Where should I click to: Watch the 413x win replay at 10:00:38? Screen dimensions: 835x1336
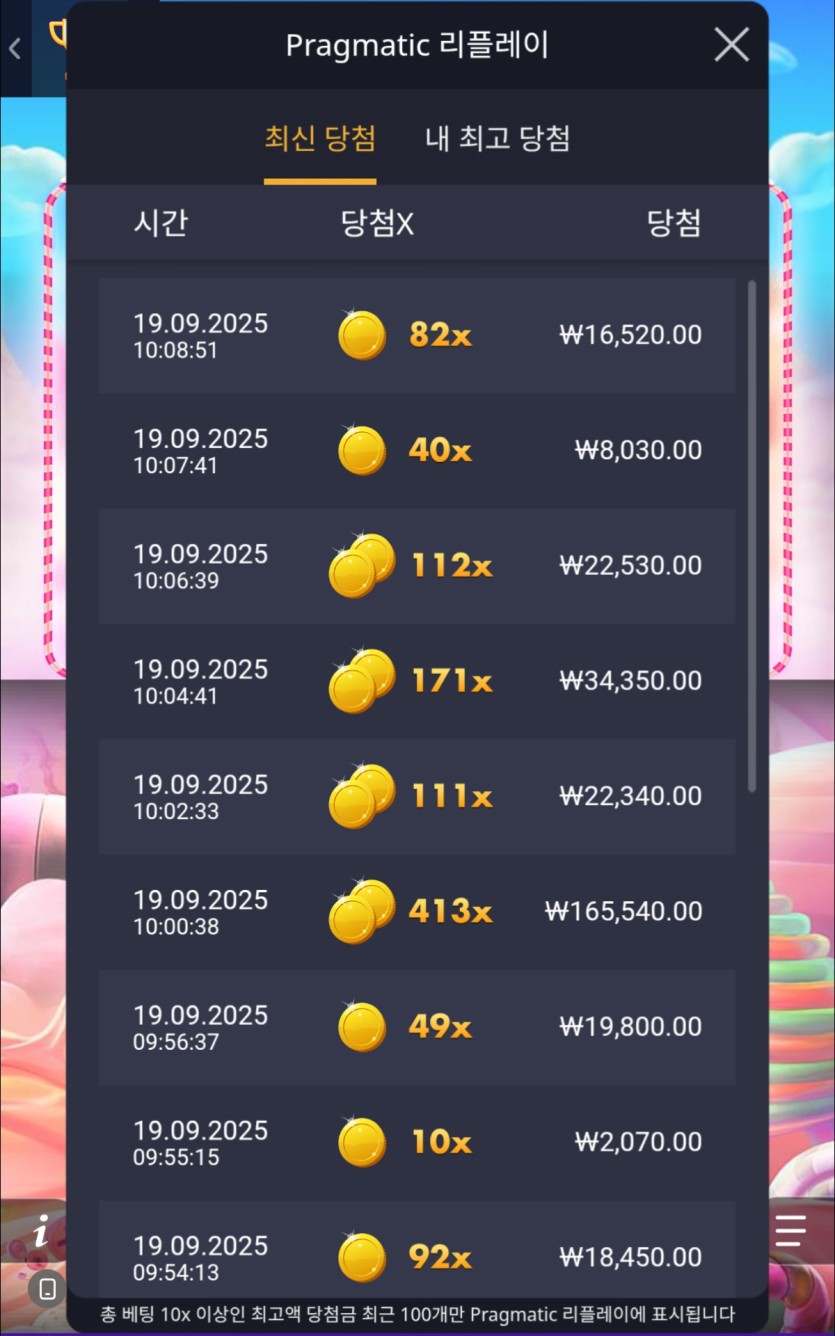point(417,911)
